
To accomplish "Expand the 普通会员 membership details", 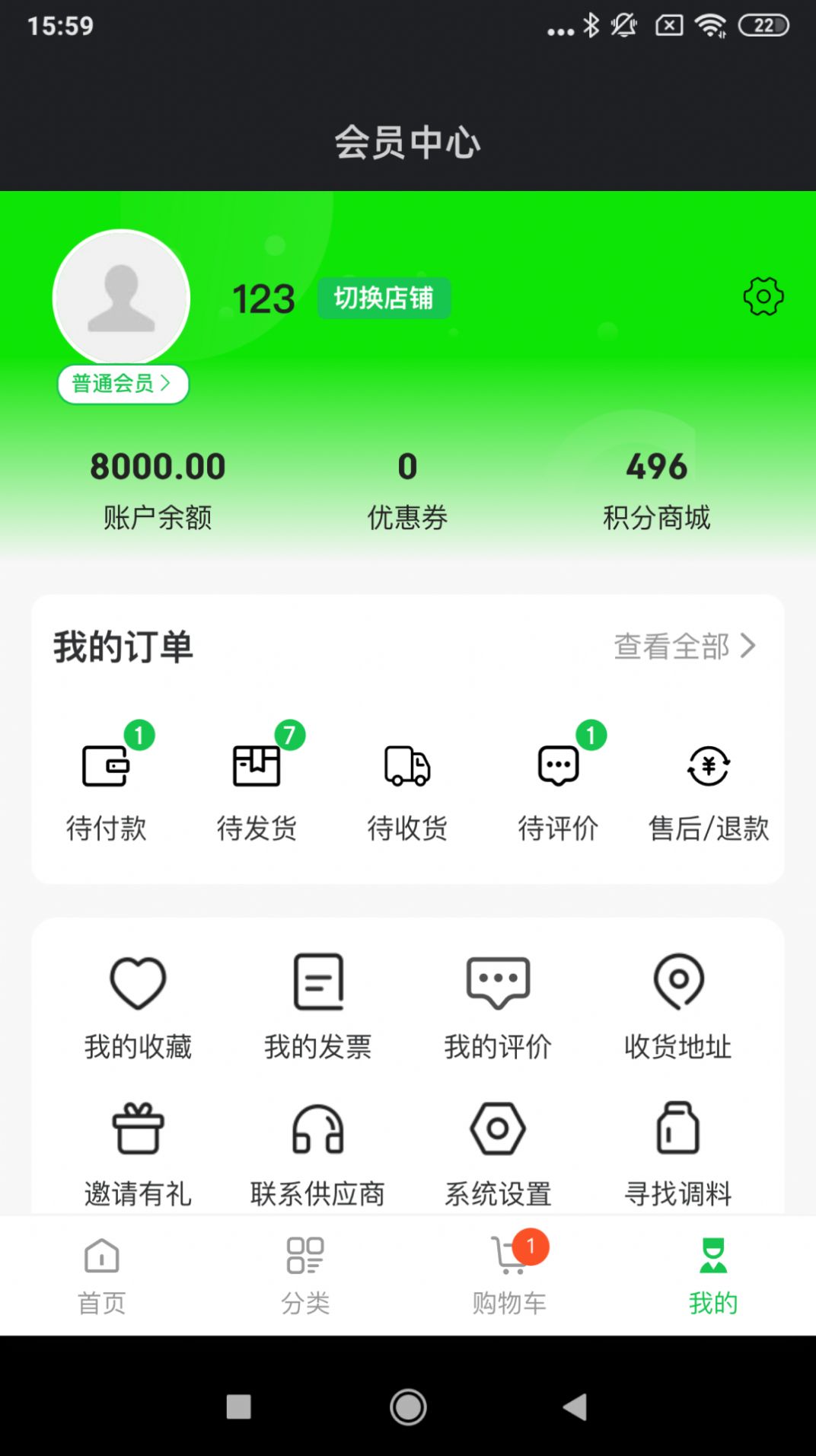I will pos(123,385).
